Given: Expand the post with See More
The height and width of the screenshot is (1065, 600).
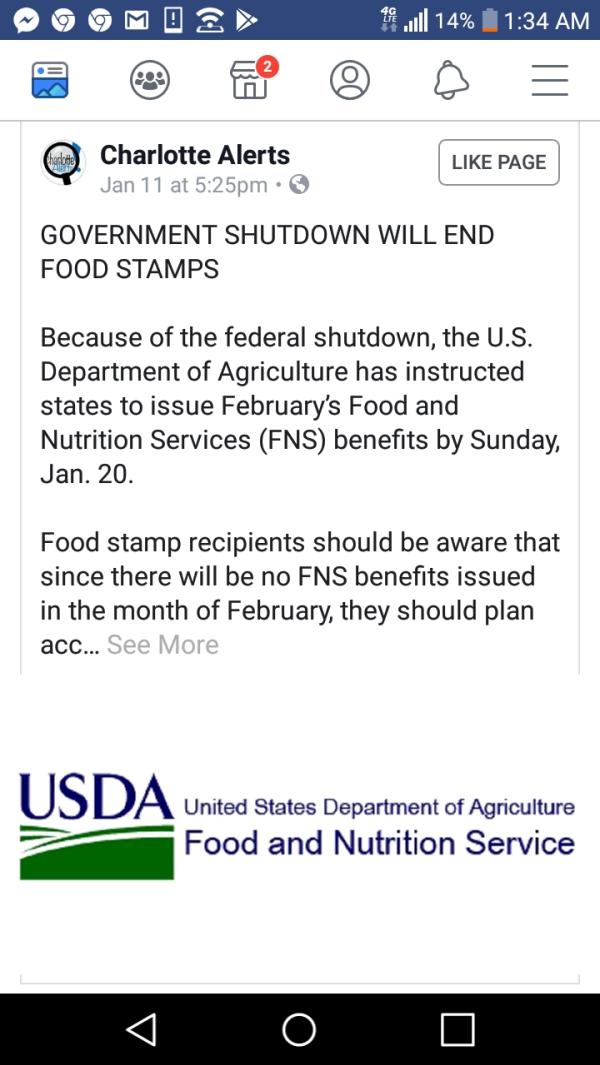Looking at the screenshot, I should point(163,645).
